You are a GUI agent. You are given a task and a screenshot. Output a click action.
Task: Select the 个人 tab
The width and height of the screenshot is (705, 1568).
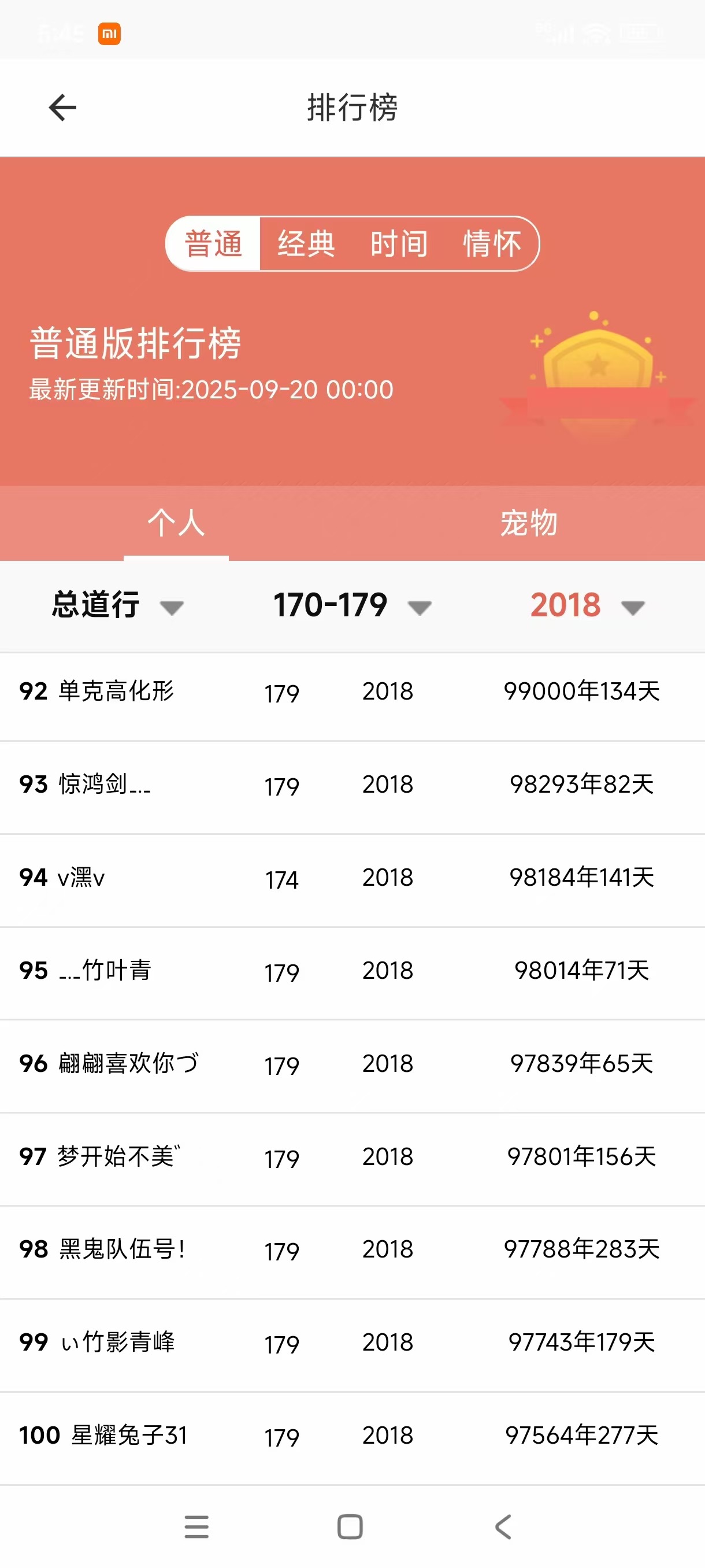click(176, 523)
